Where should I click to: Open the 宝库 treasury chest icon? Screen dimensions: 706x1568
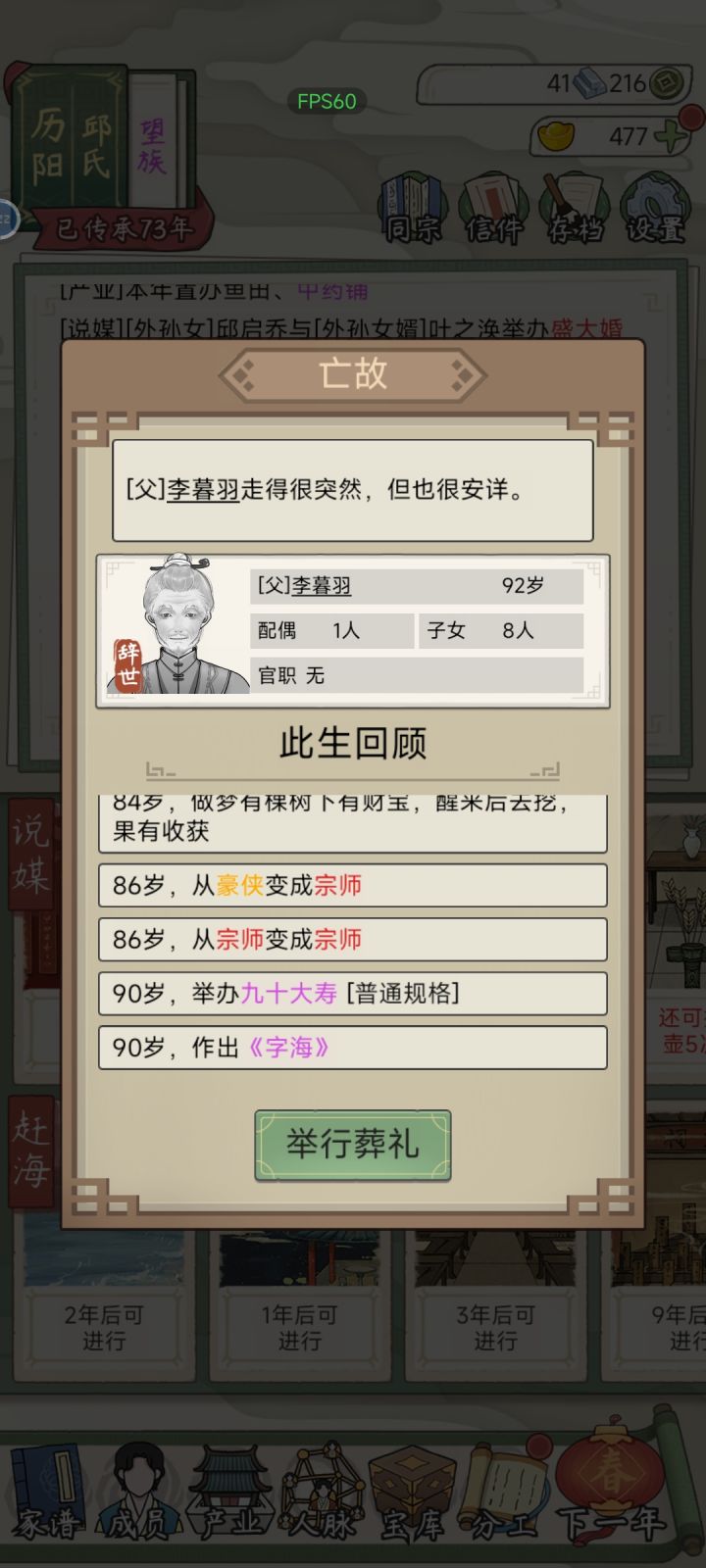click(x=409, y=1499)
